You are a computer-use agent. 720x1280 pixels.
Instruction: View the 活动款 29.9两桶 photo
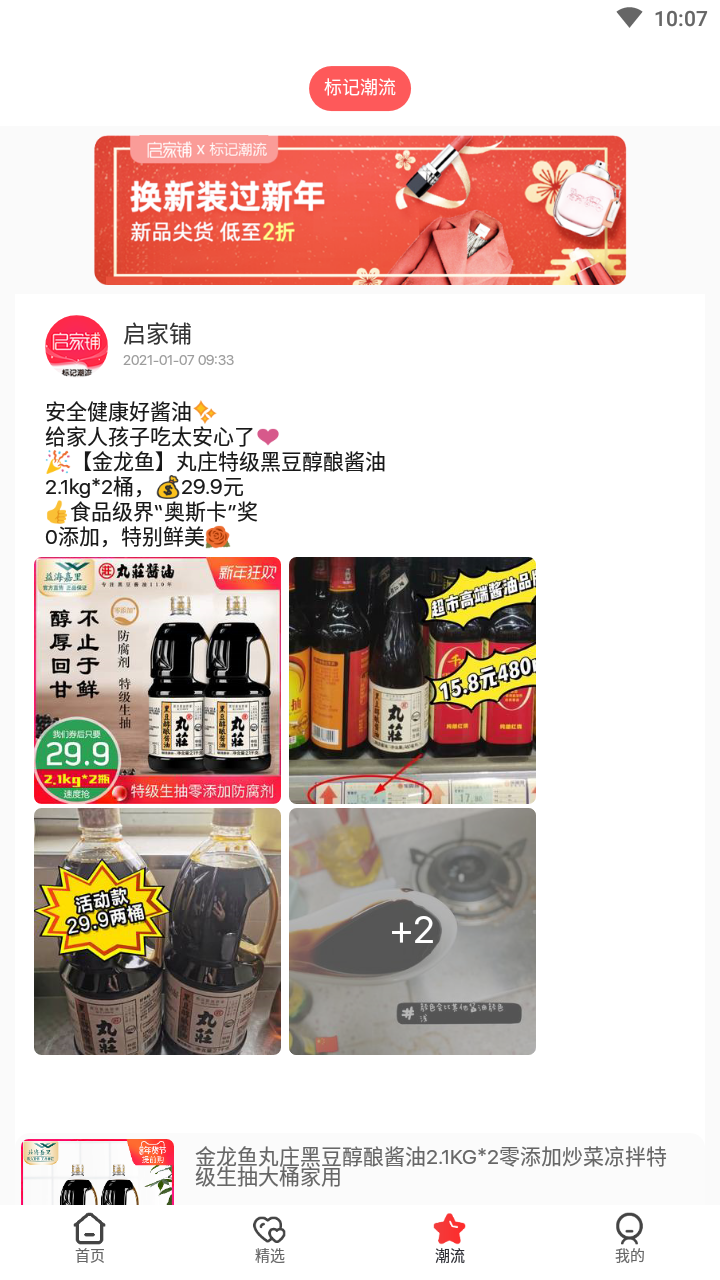pos(157,931)
